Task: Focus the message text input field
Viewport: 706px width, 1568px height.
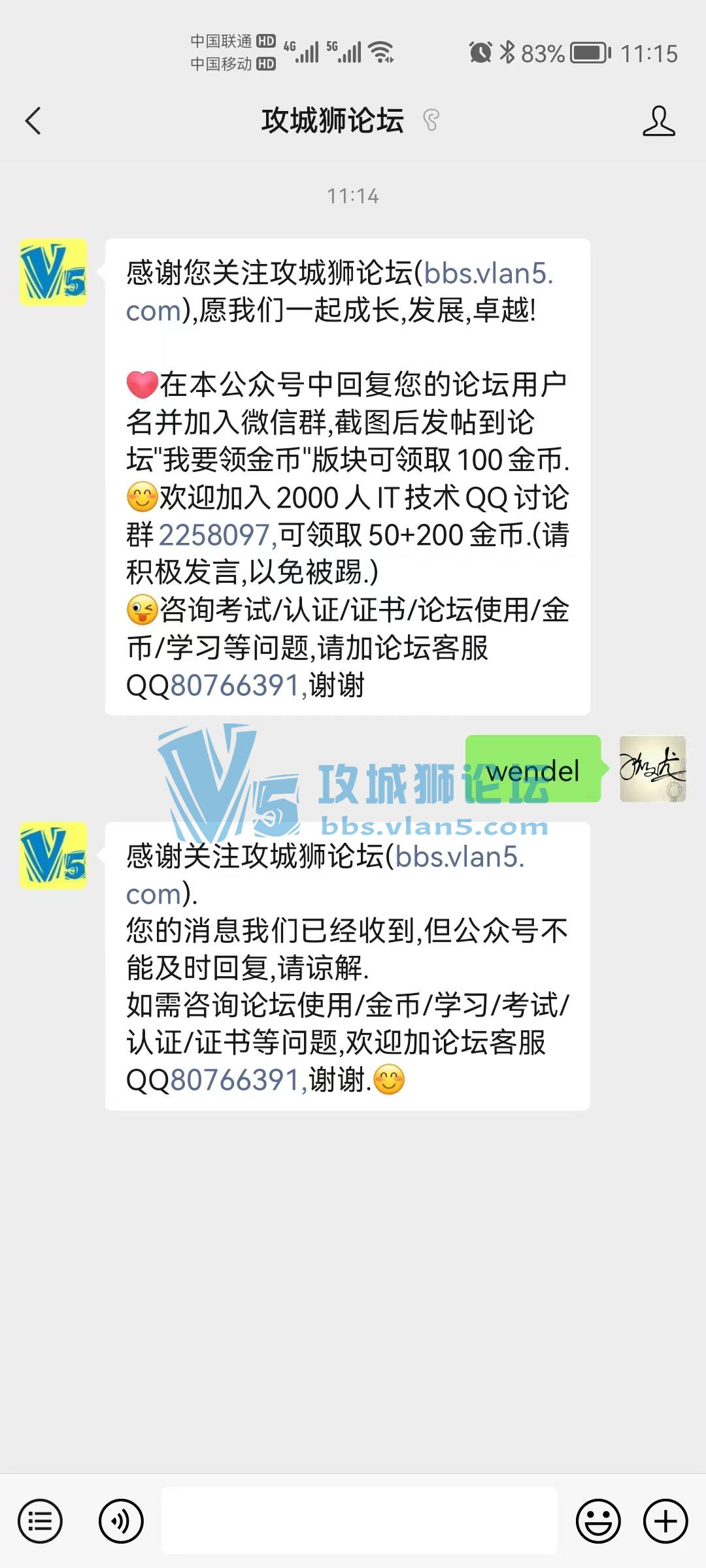Action: pyautogui.click(x=359, y=1521)
